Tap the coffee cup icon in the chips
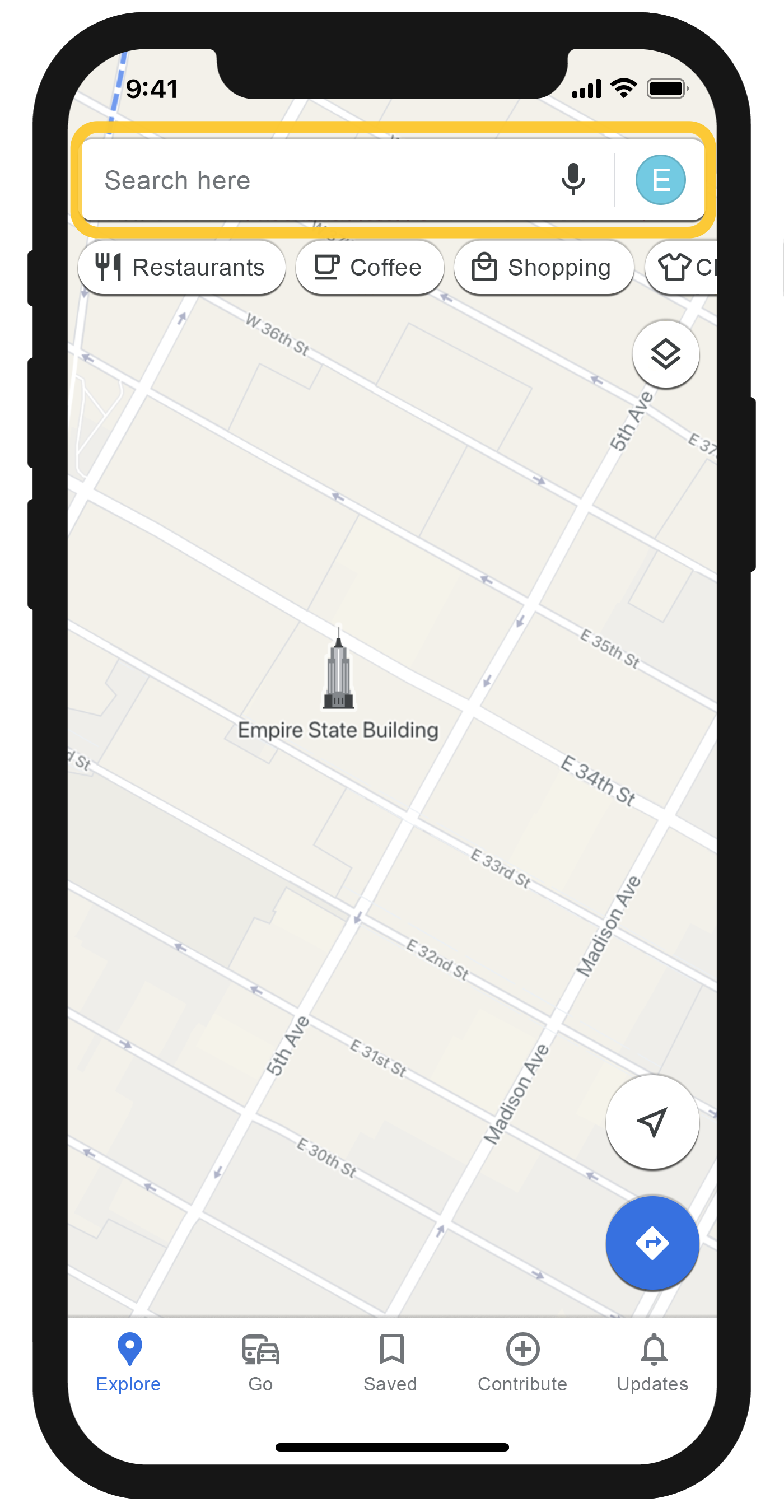This screenshot has width=784, height=1512. (x=327, y=267)
